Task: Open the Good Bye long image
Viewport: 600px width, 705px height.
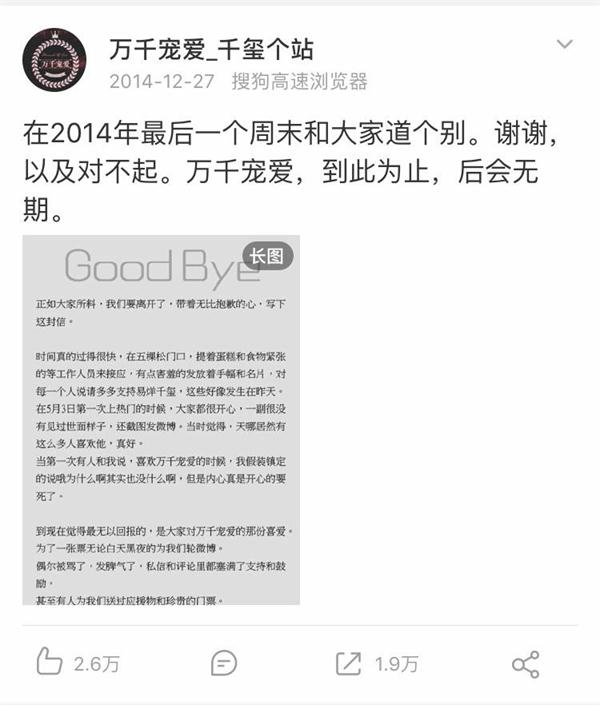Action: (161, 420)
